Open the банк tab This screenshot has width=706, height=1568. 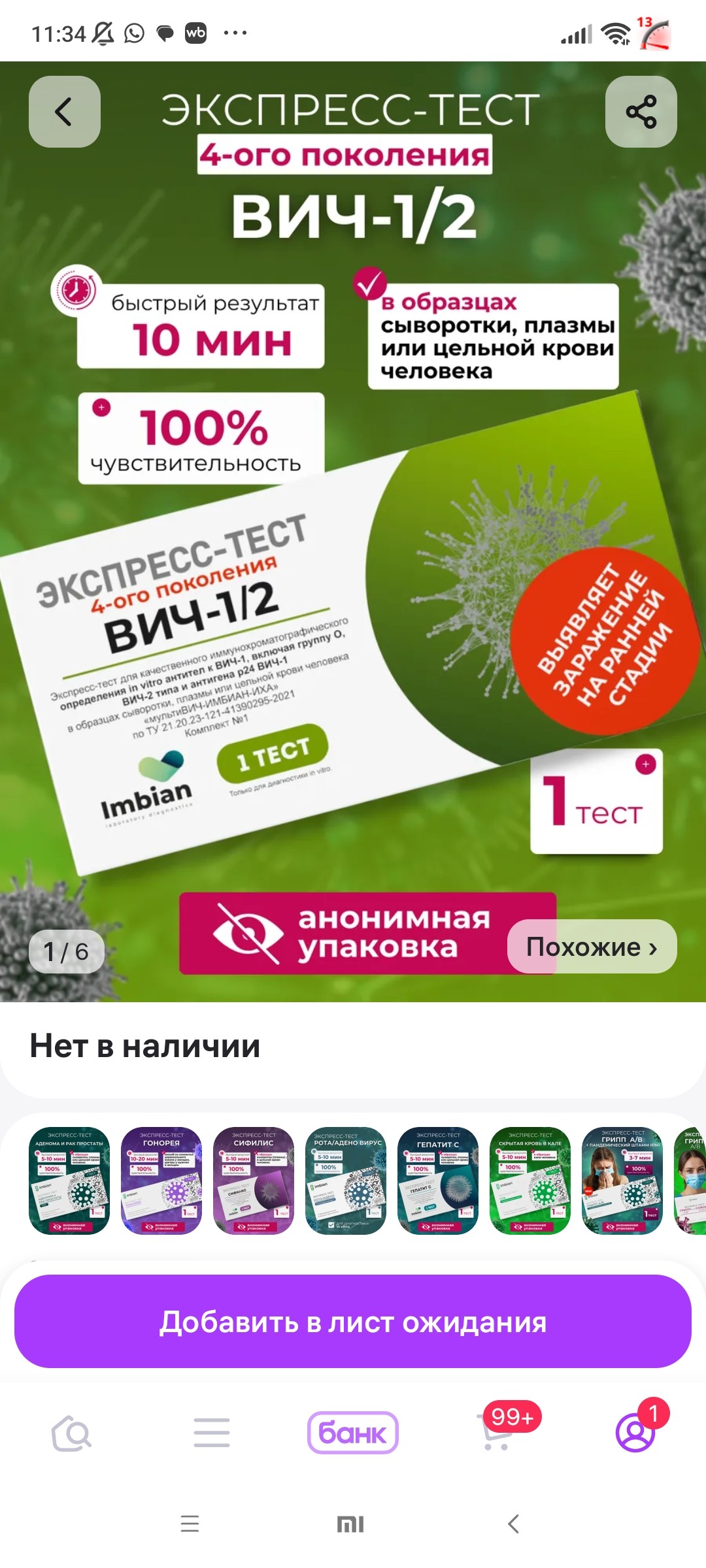pyautogui.click(x=353, y=1433)
